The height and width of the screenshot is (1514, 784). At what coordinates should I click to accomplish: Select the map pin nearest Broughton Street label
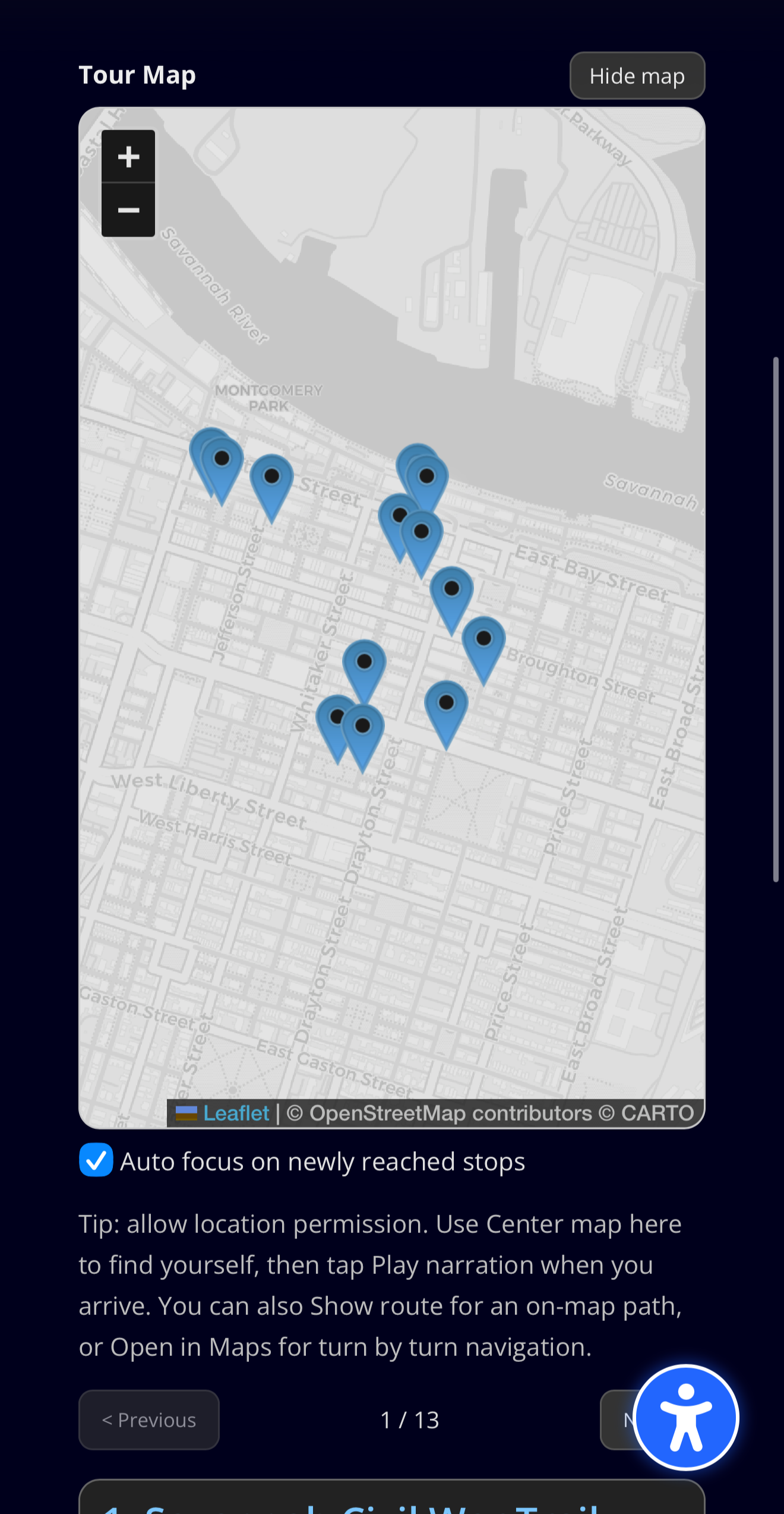(x=483, y=645)
